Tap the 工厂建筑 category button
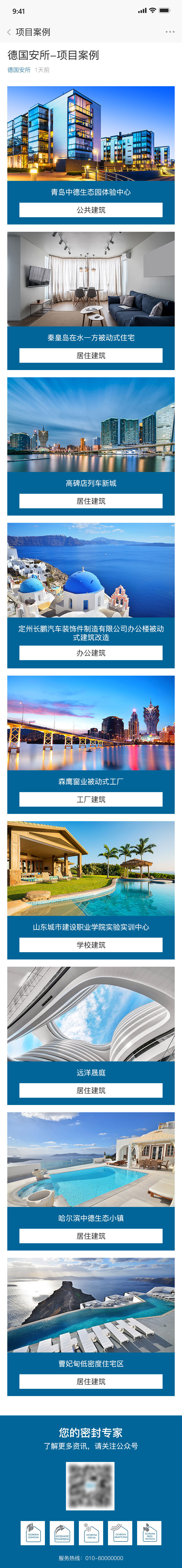This screenshot has width=182, height=1568. pos(91,799)
